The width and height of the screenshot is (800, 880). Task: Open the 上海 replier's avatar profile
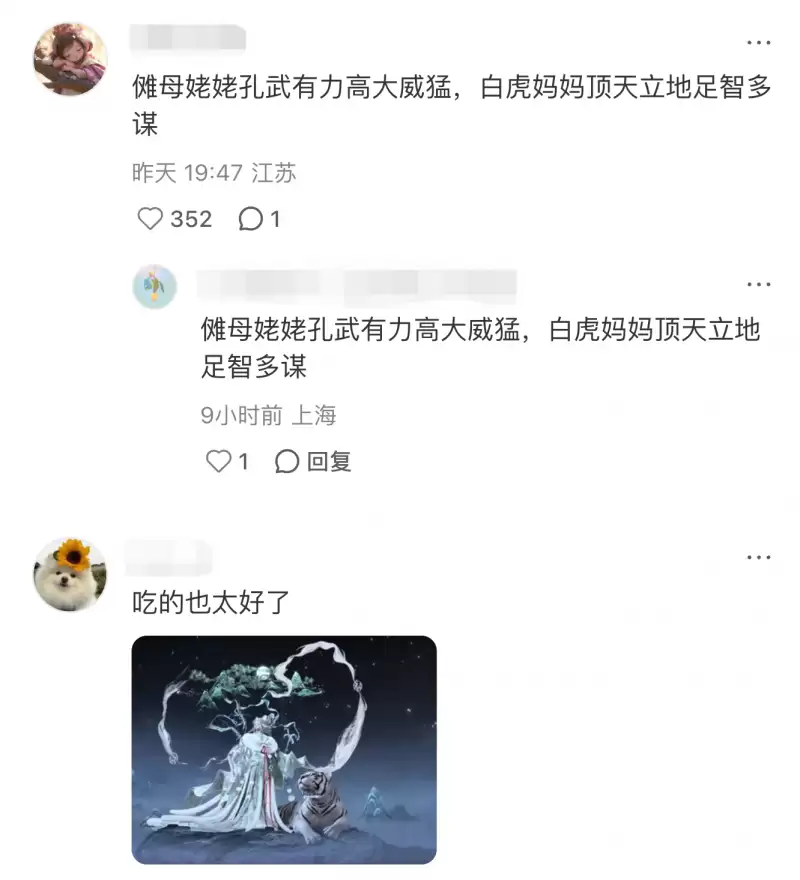(155, 287)
